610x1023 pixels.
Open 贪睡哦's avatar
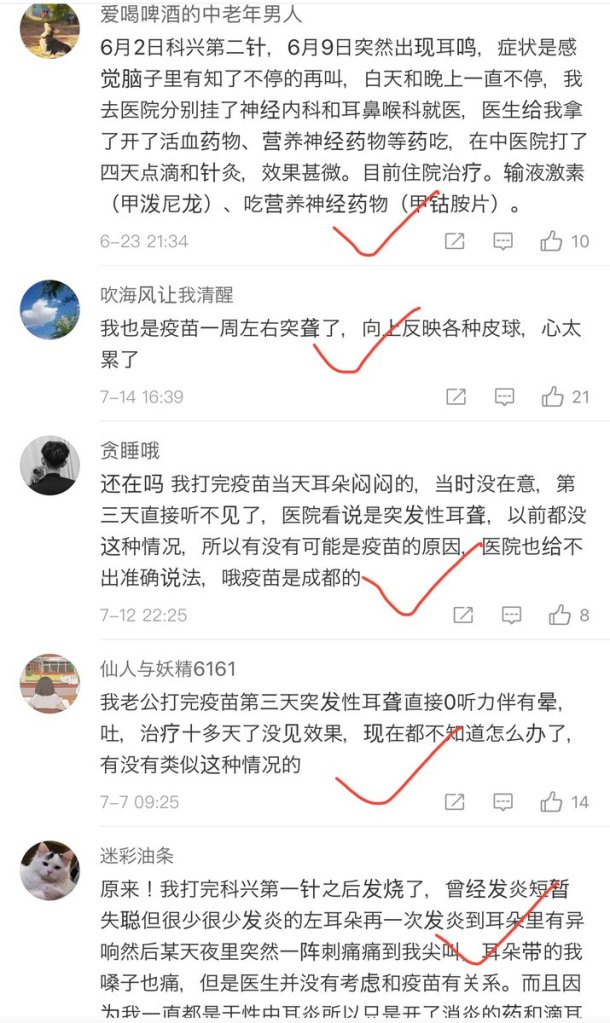pyautogui.click(x=49, y=465)
